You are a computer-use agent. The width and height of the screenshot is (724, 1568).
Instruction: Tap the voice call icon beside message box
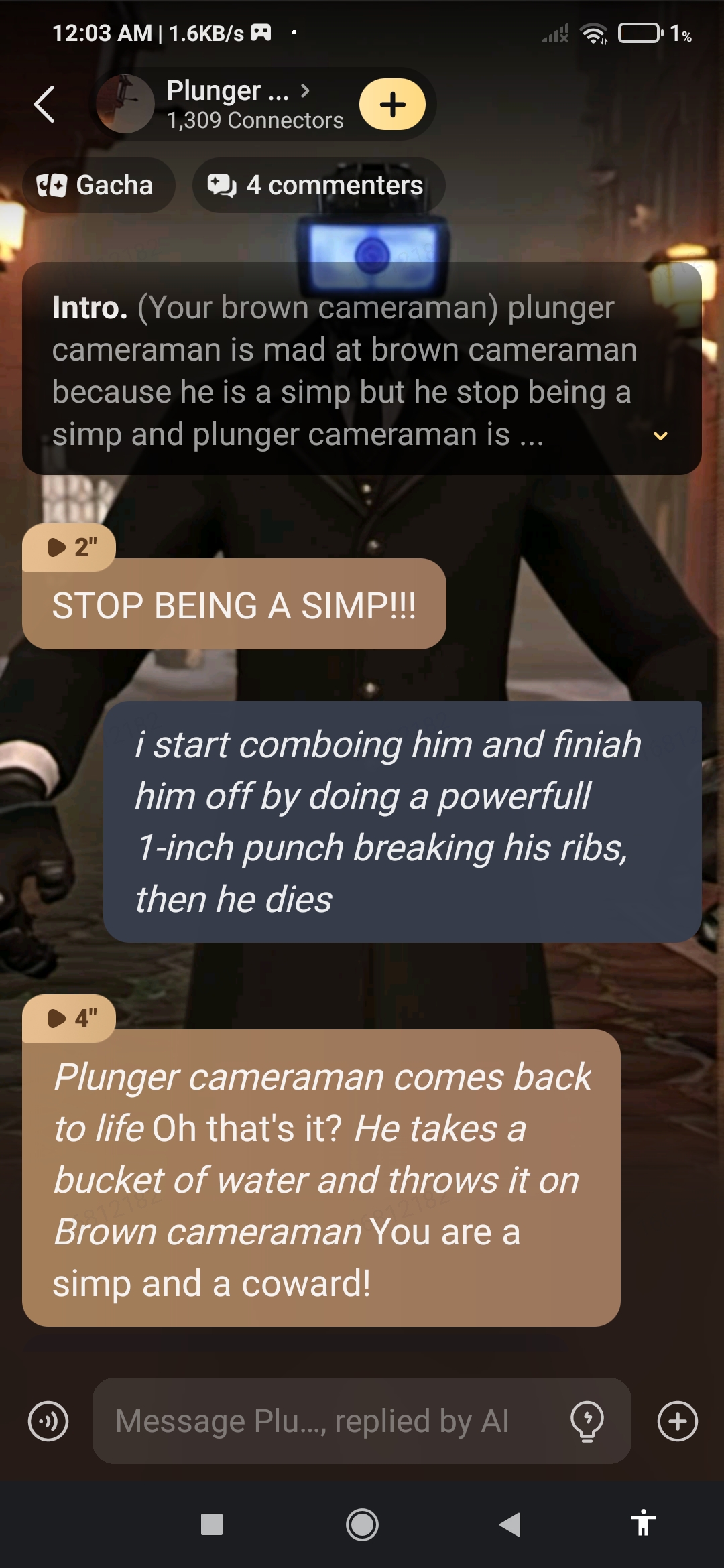(48, 1421)
